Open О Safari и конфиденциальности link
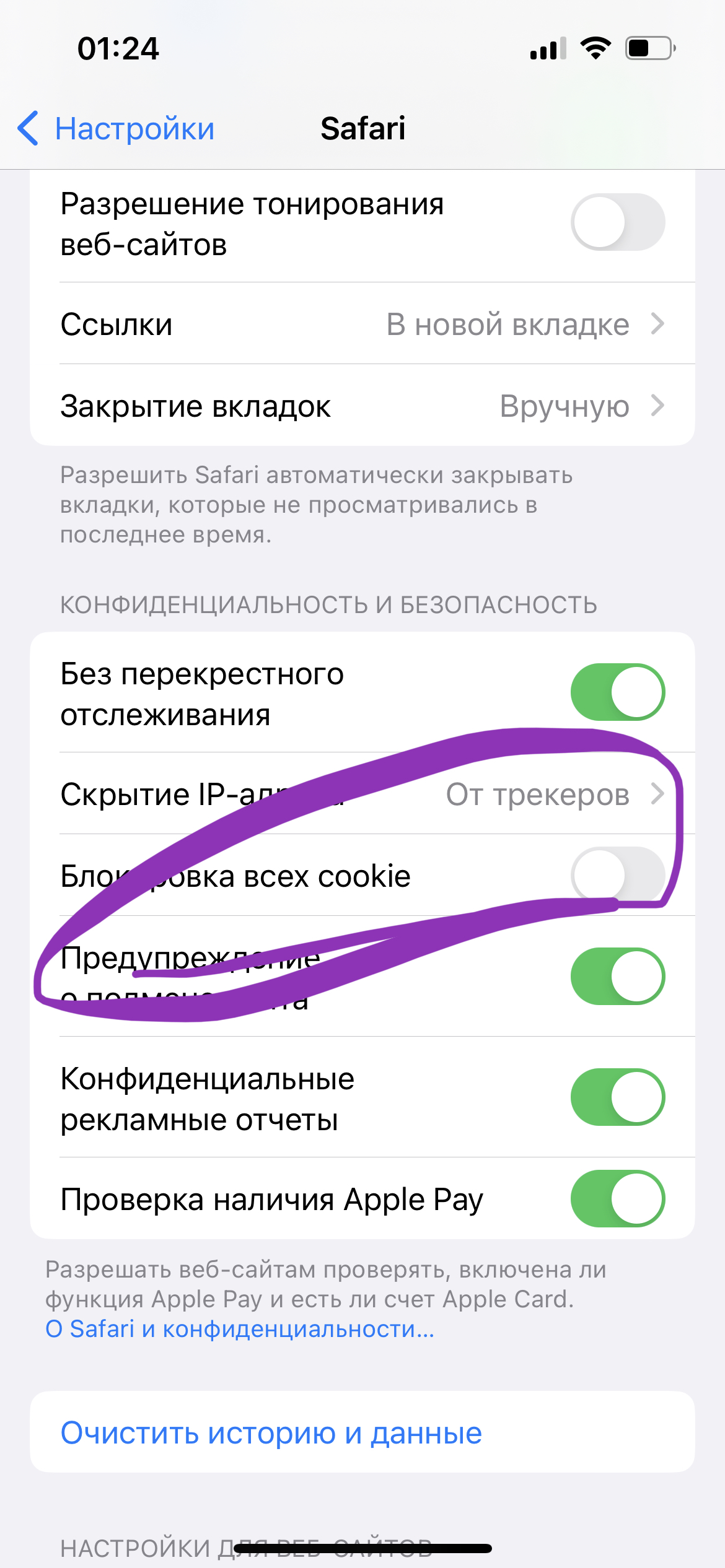Viewport: 725px width, 1568px height. pyautogui.click(x=240, y=1328)
